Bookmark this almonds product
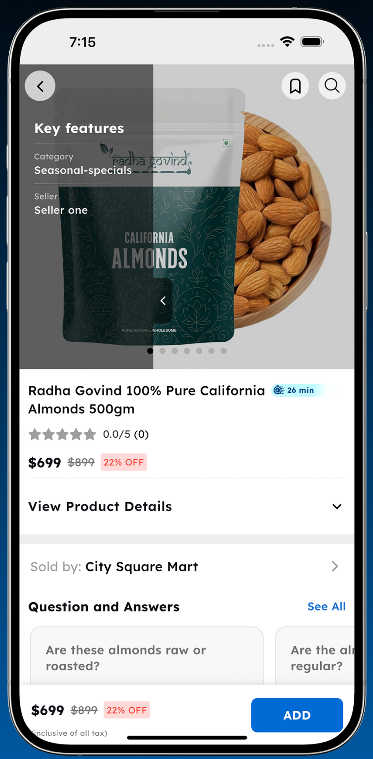 coord(295,86)
